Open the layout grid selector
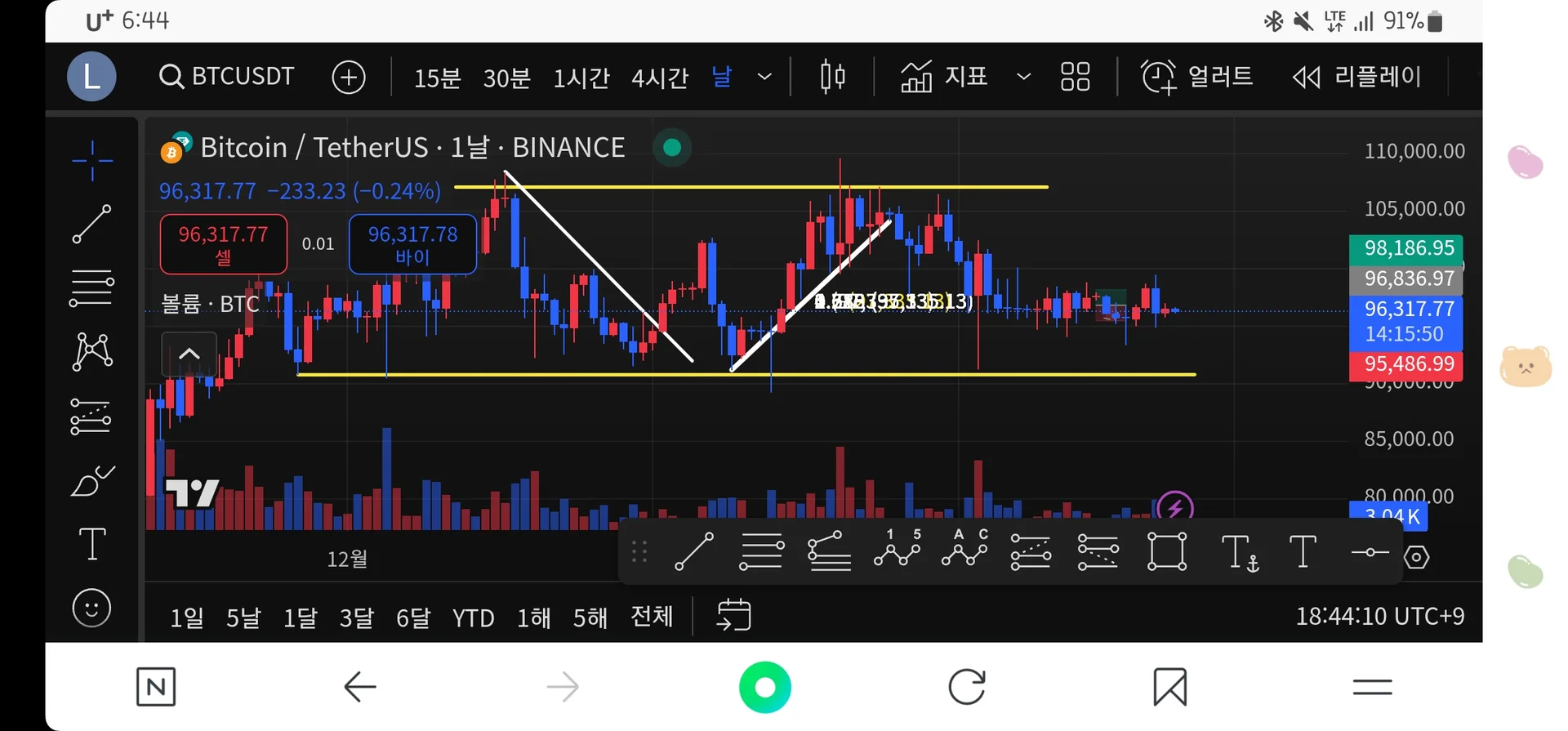Image resolution: width=1568 pixels, height=731 pixels. (1075, 77)
